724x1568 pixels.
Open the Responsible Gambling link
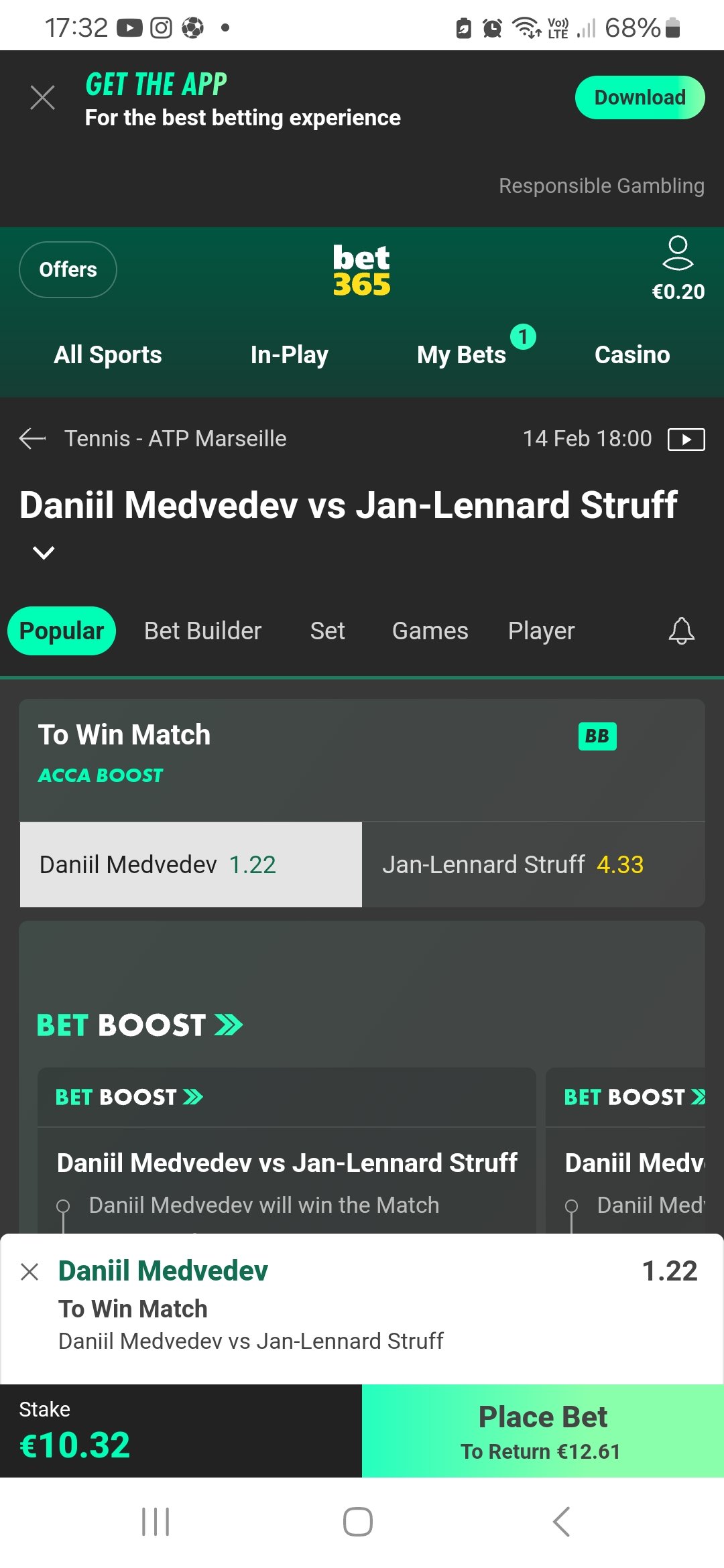pos(601,186)
